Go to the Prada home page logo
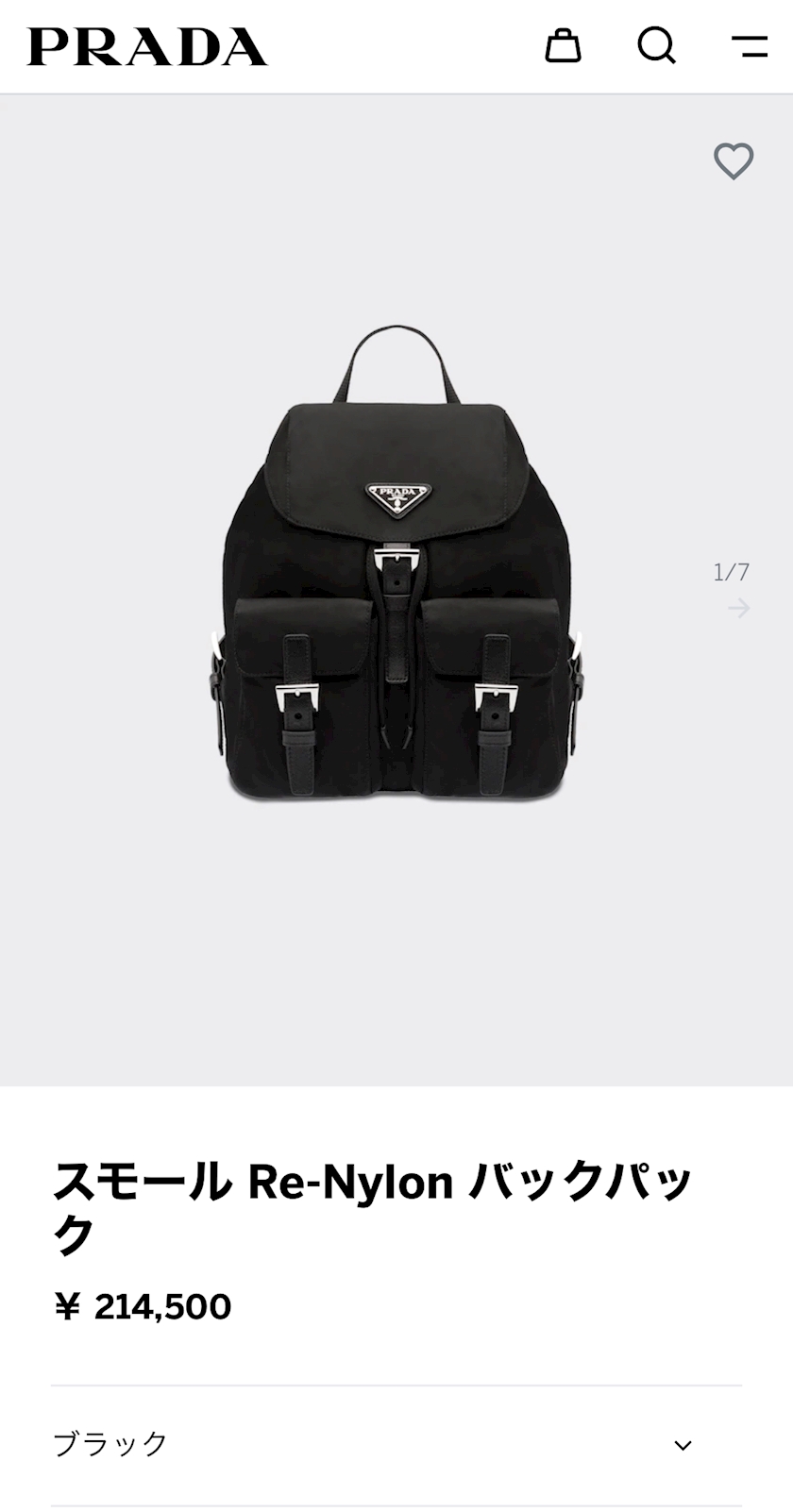The width and height of the screenshot is (793, 1512). click(147, 46)
